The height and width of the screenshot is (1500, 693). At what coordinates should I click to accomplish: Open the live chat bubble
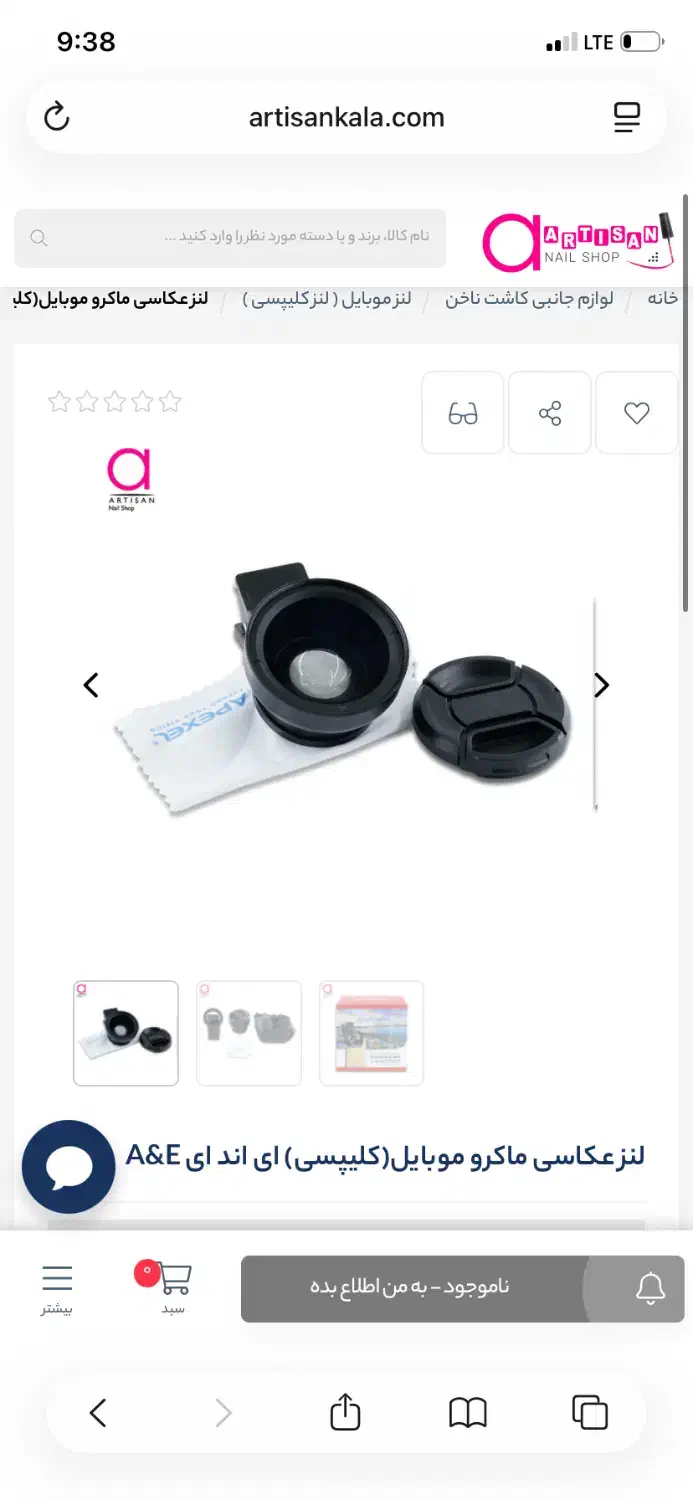[x=69, y=1167]
